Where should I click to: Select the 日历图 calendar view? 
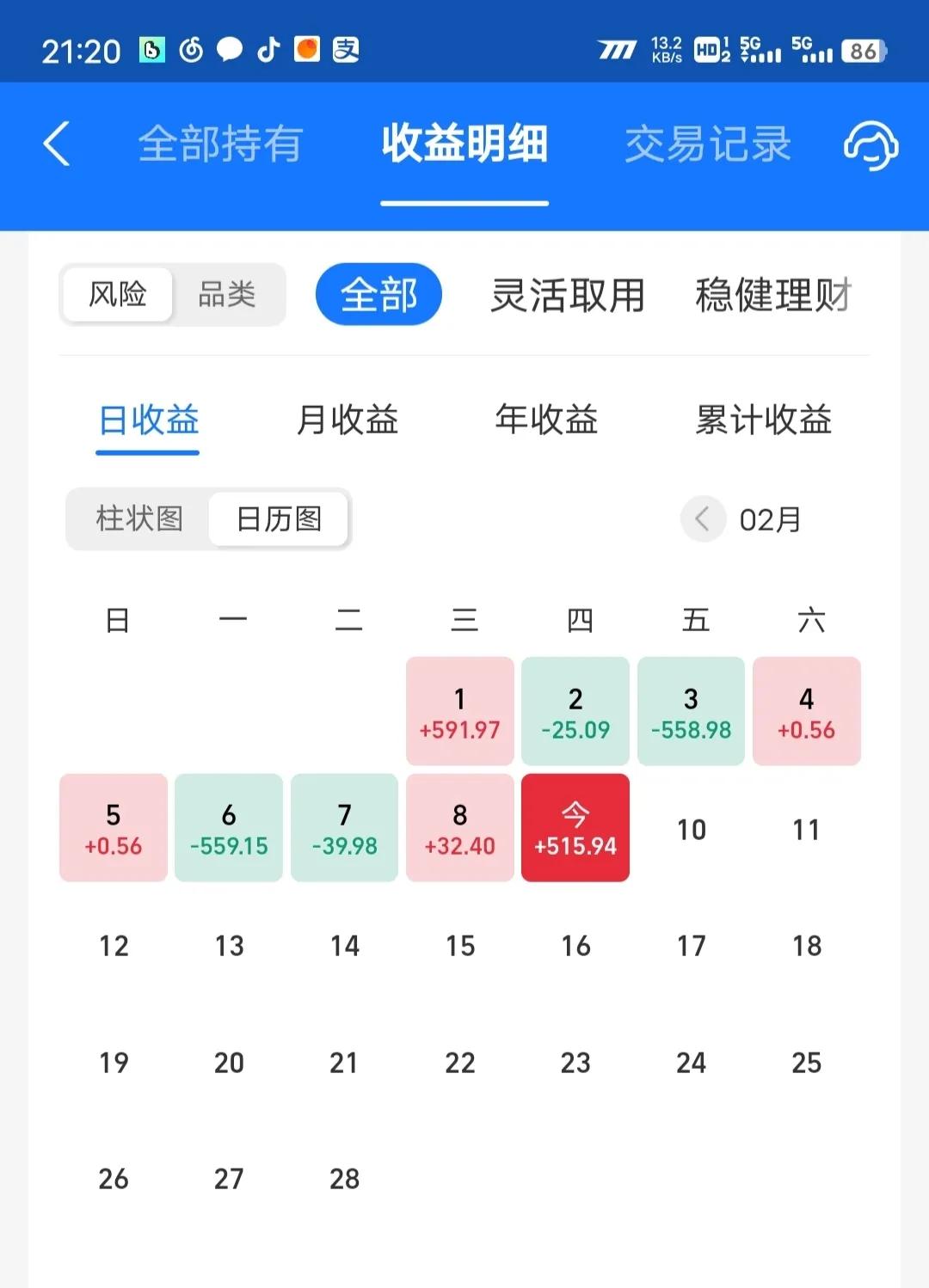pyautogui.click(x=279, y=519)
